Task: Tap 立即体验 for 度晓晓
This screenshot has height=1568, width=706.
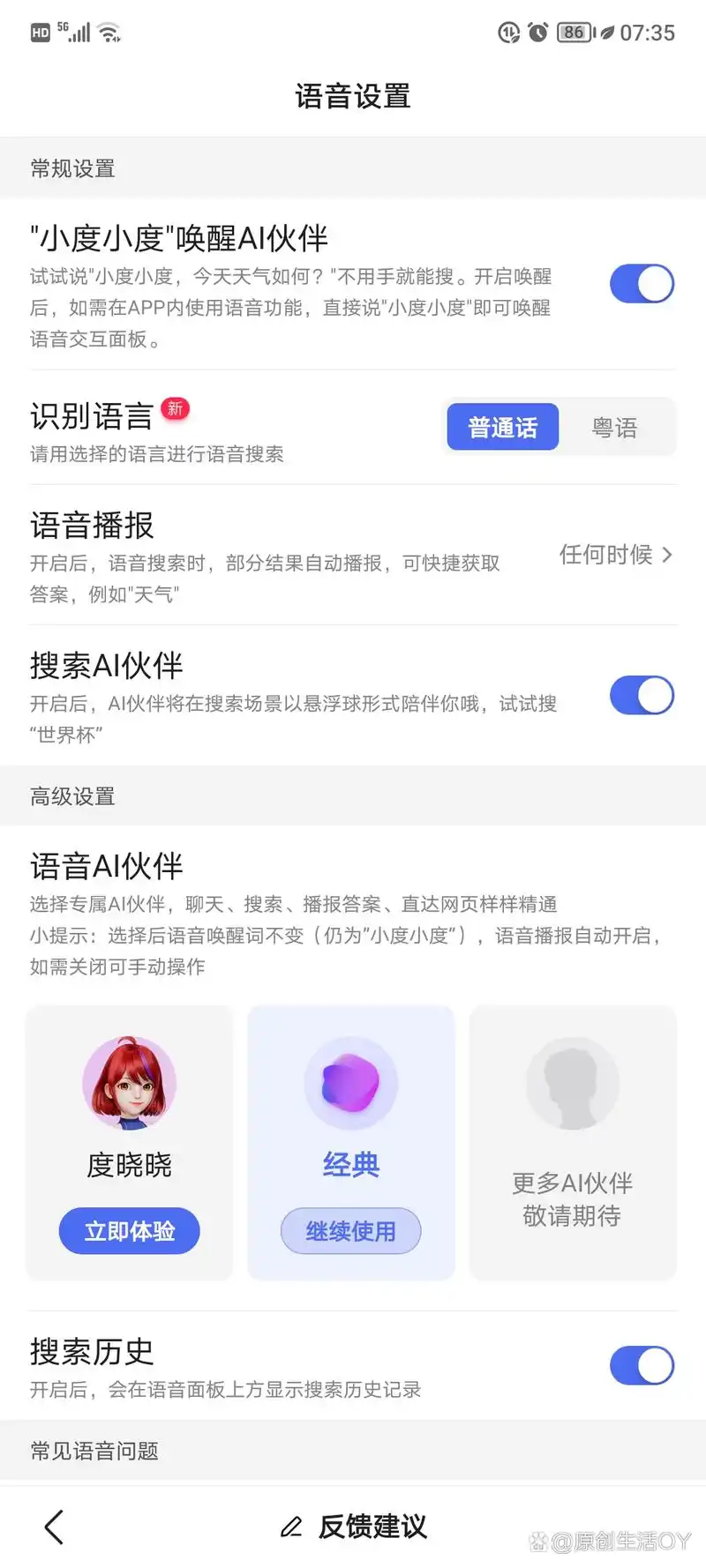Action: click(130, 1231)
